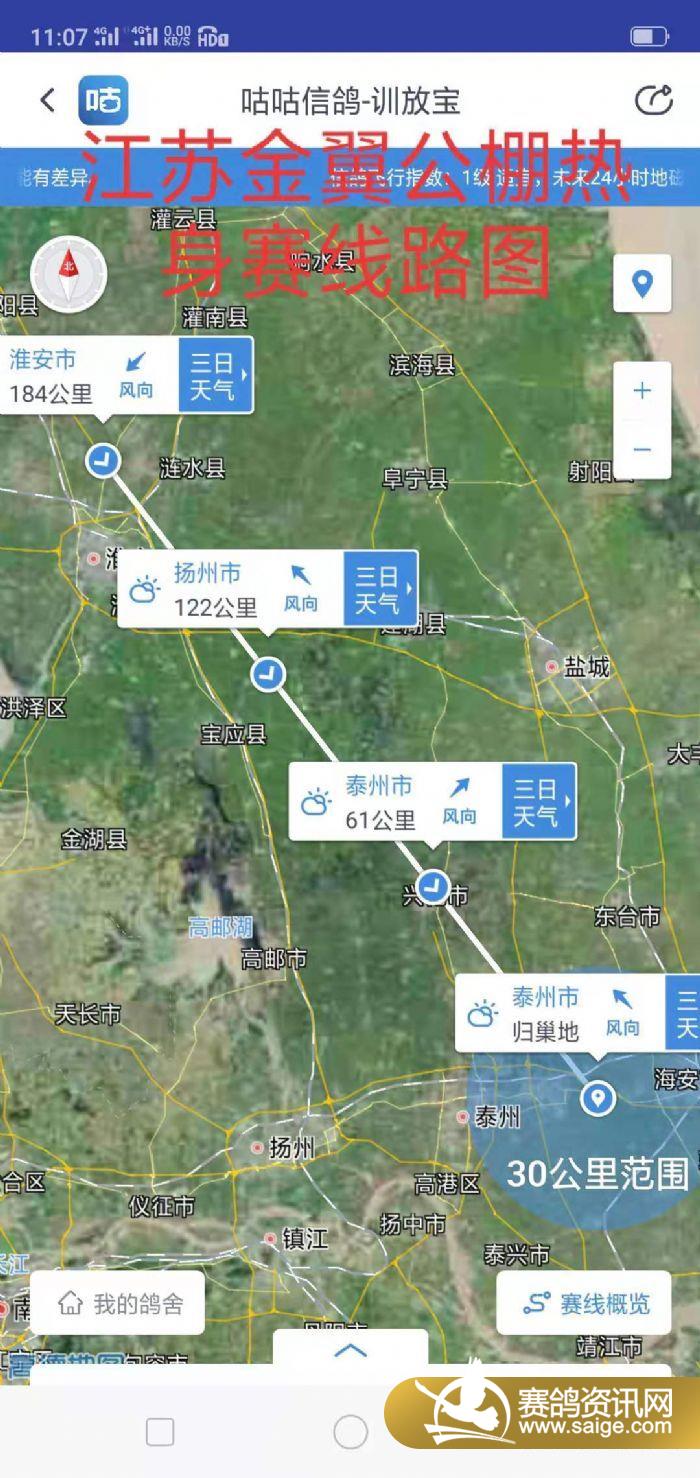Open 三日天气 for 泰州市 归巢地
This screenshot has height=1478, width=700.
click(686, 1014)
